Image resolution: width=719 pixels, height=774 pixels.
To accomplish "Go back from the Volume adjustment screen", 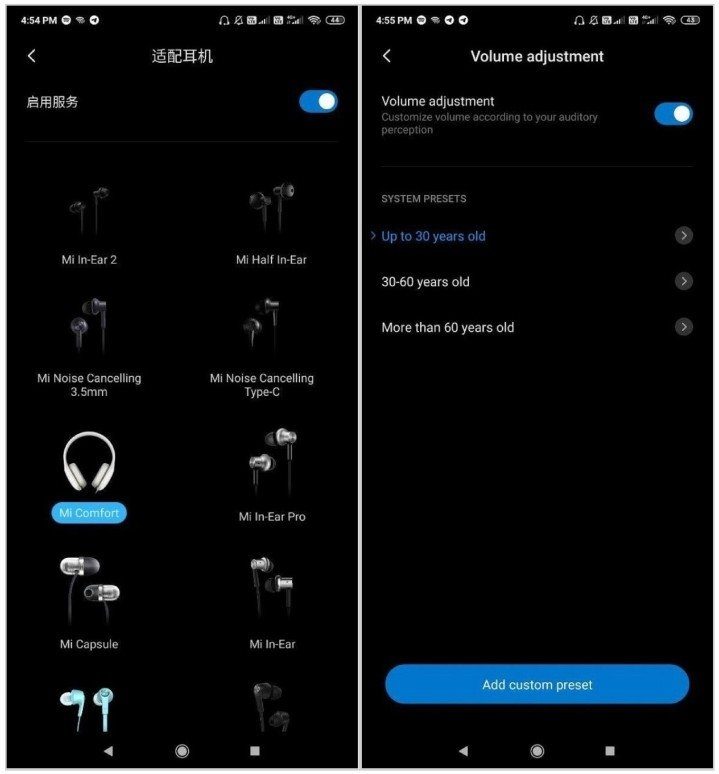I will tap(387, 56).
